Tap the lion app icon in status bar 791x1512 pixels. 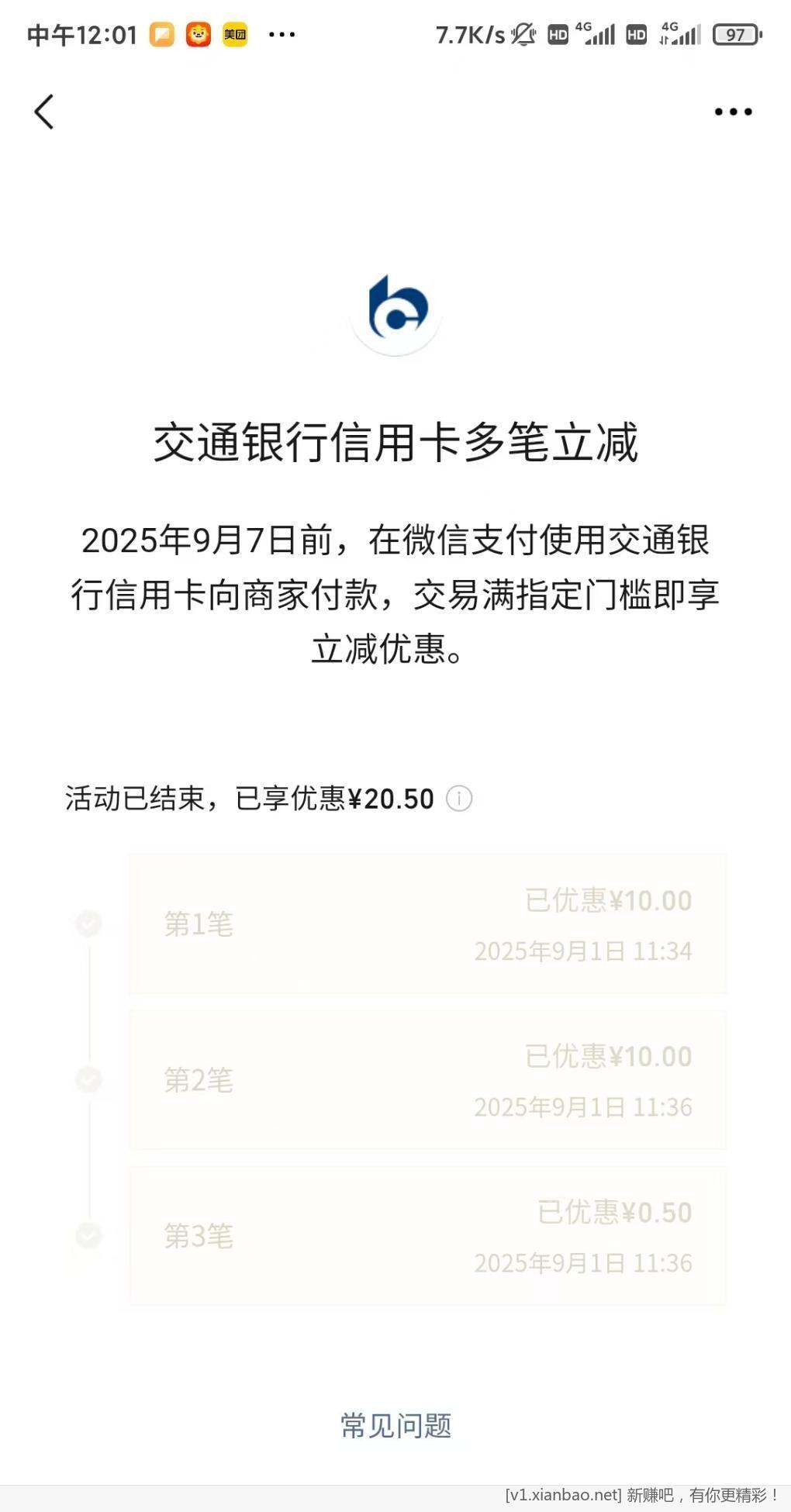(198, 34)
